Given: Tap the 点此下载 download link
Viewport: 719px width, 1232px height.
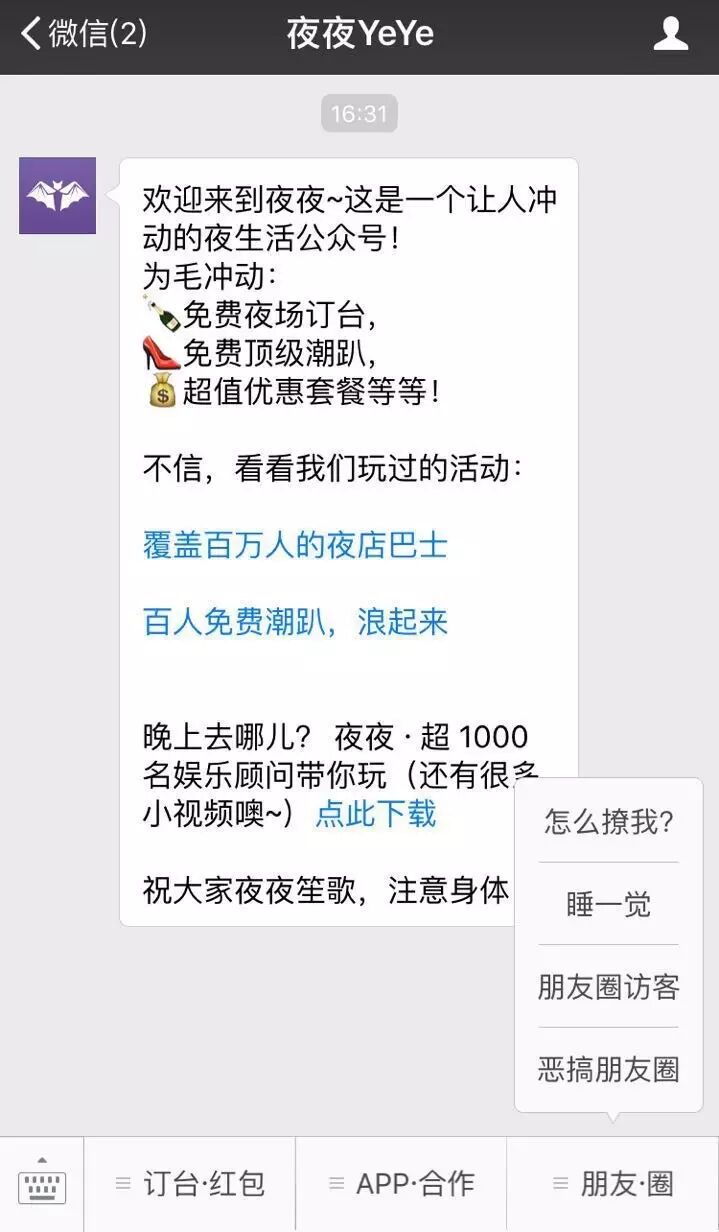Looking at the screenshot, I should [x=376, y=814].
